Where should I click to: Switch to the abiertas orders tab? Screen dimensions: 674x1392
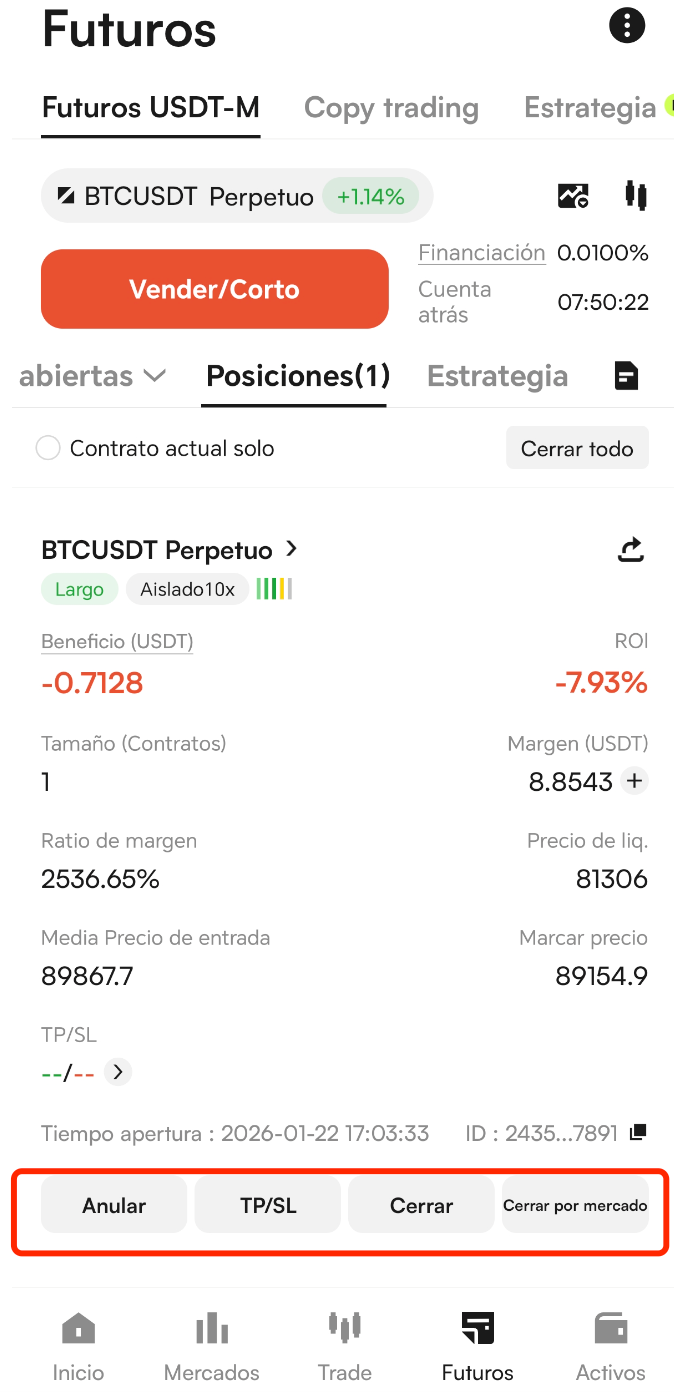(92, 376)
